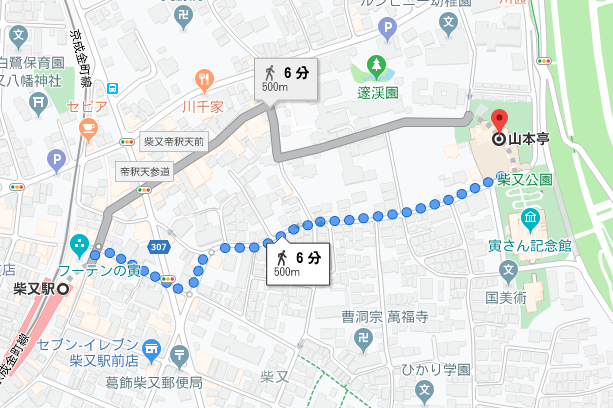Tap the blue dotted route's 6分 label
Viewport: 613px width, 408px height.
click(297, 262)
